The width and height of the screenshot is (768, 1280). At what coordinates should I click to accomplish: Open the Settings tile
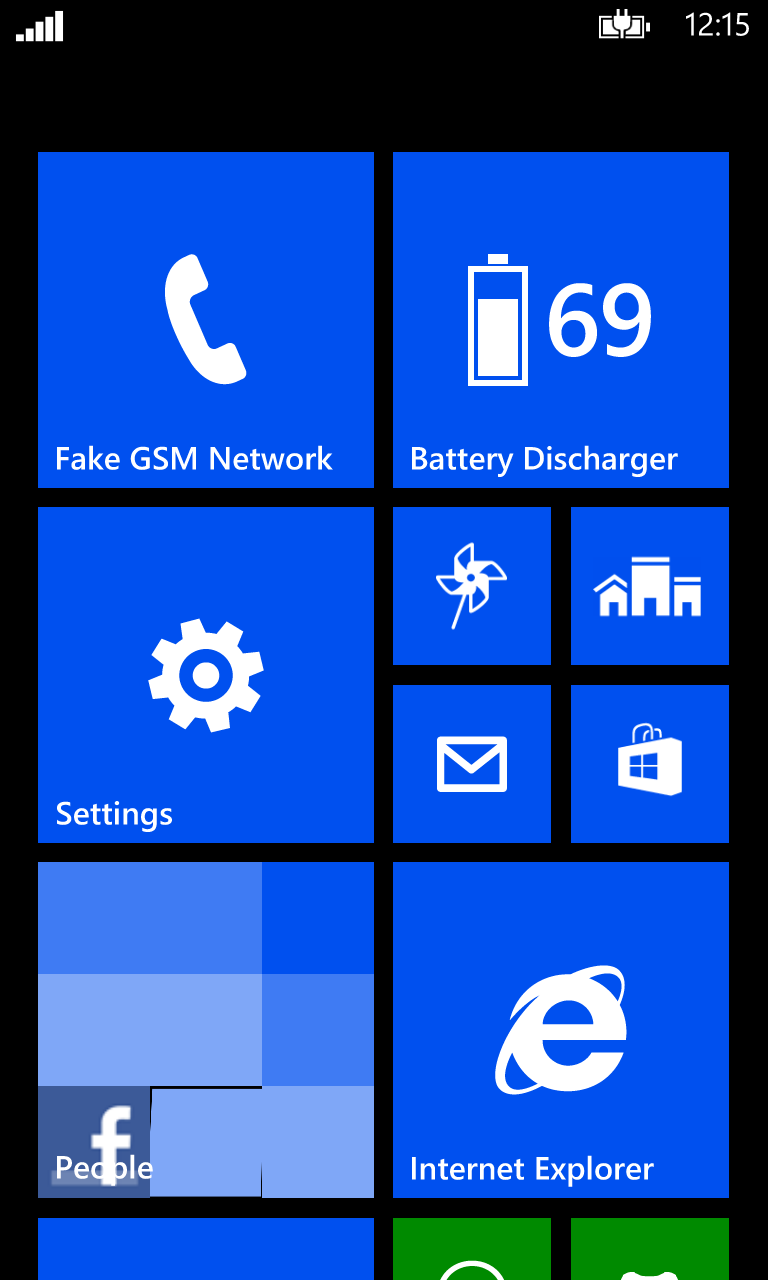click(206, 675)
